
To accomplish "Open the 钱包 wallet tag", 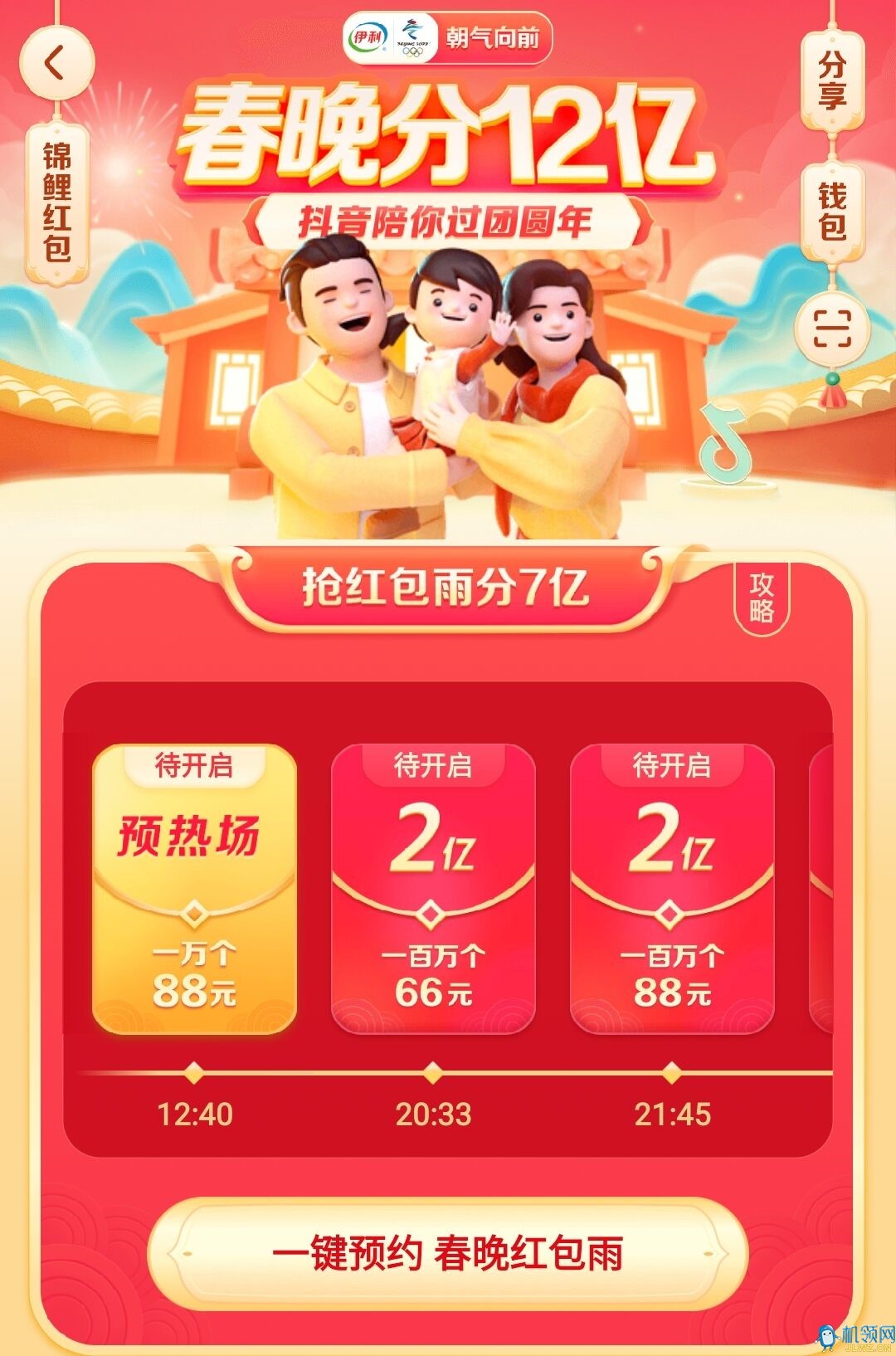I will (832, 211).
